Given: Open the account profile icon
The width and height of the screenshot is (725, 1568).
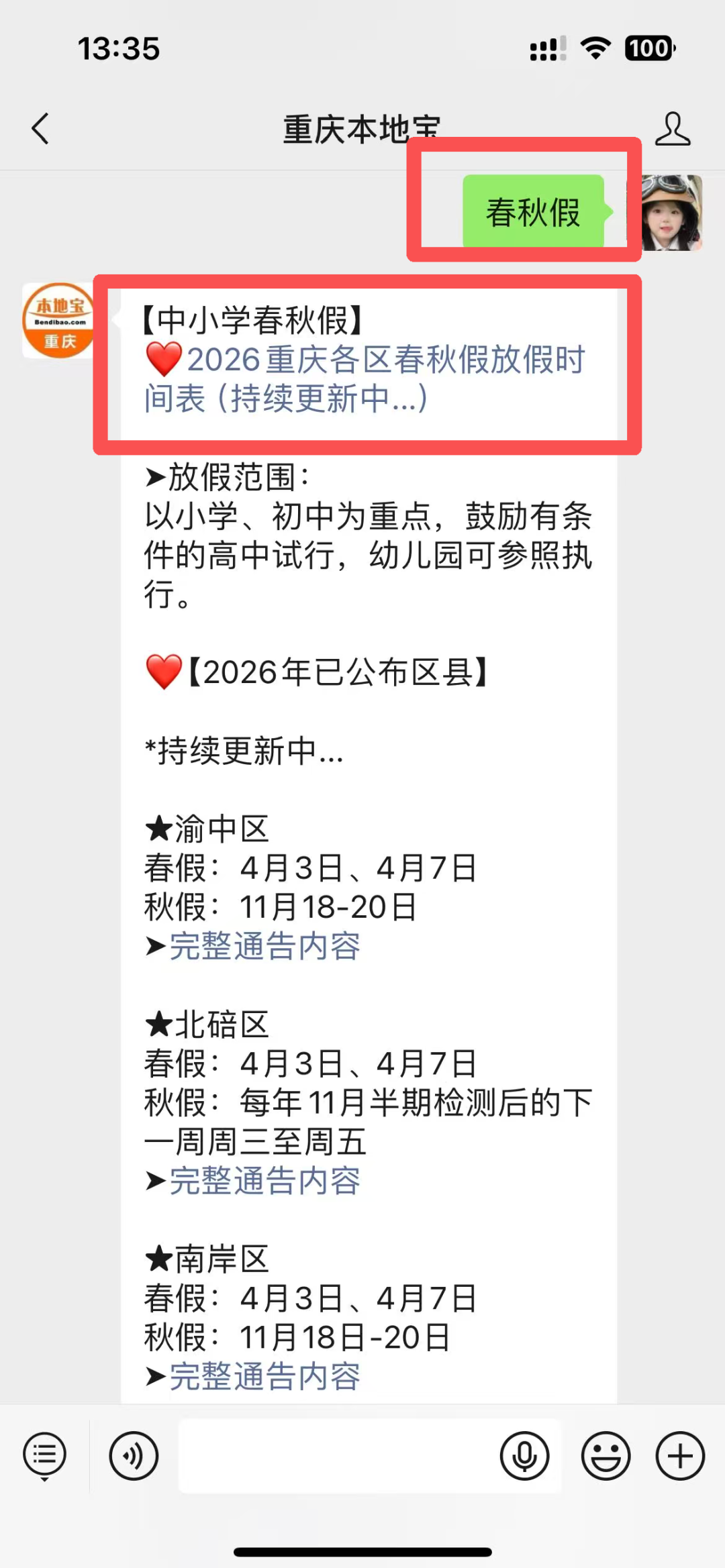Looking at the screenshot, I should pos(673,128).
